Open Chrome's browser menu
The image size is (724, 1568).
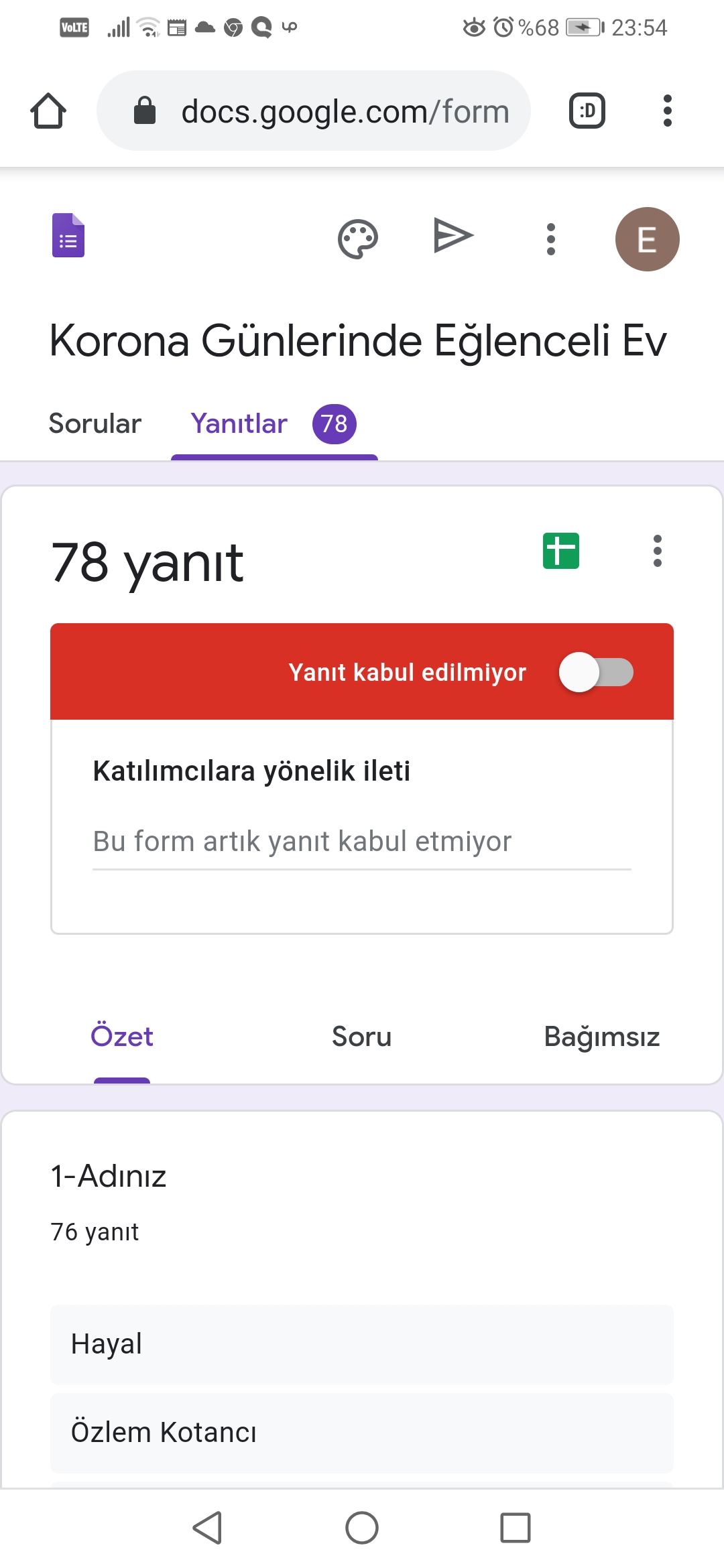pyautogui.click(x=667, y=111)
